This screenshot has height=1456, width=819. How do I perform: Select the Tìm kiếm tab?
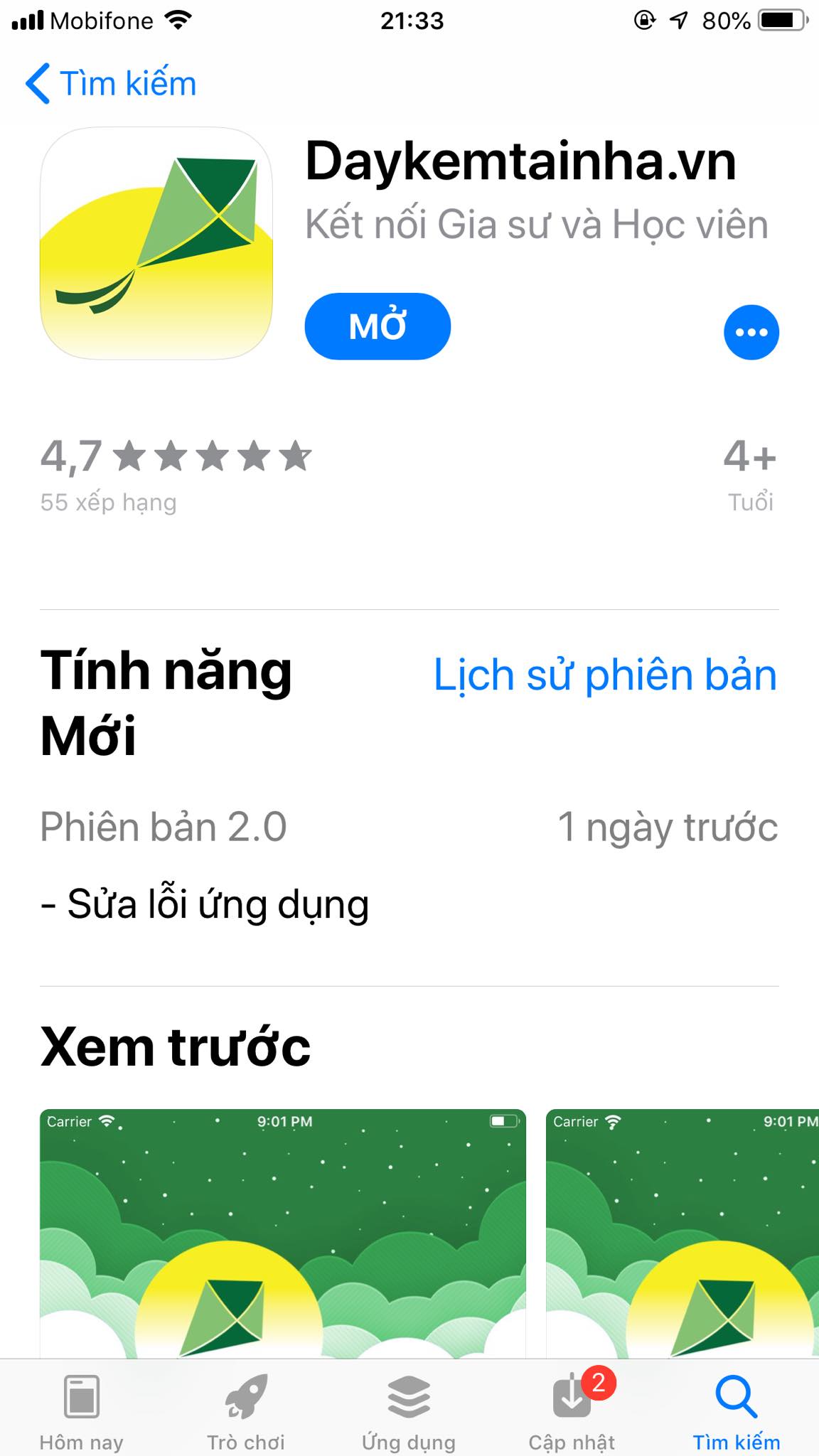click(737, 1410)
